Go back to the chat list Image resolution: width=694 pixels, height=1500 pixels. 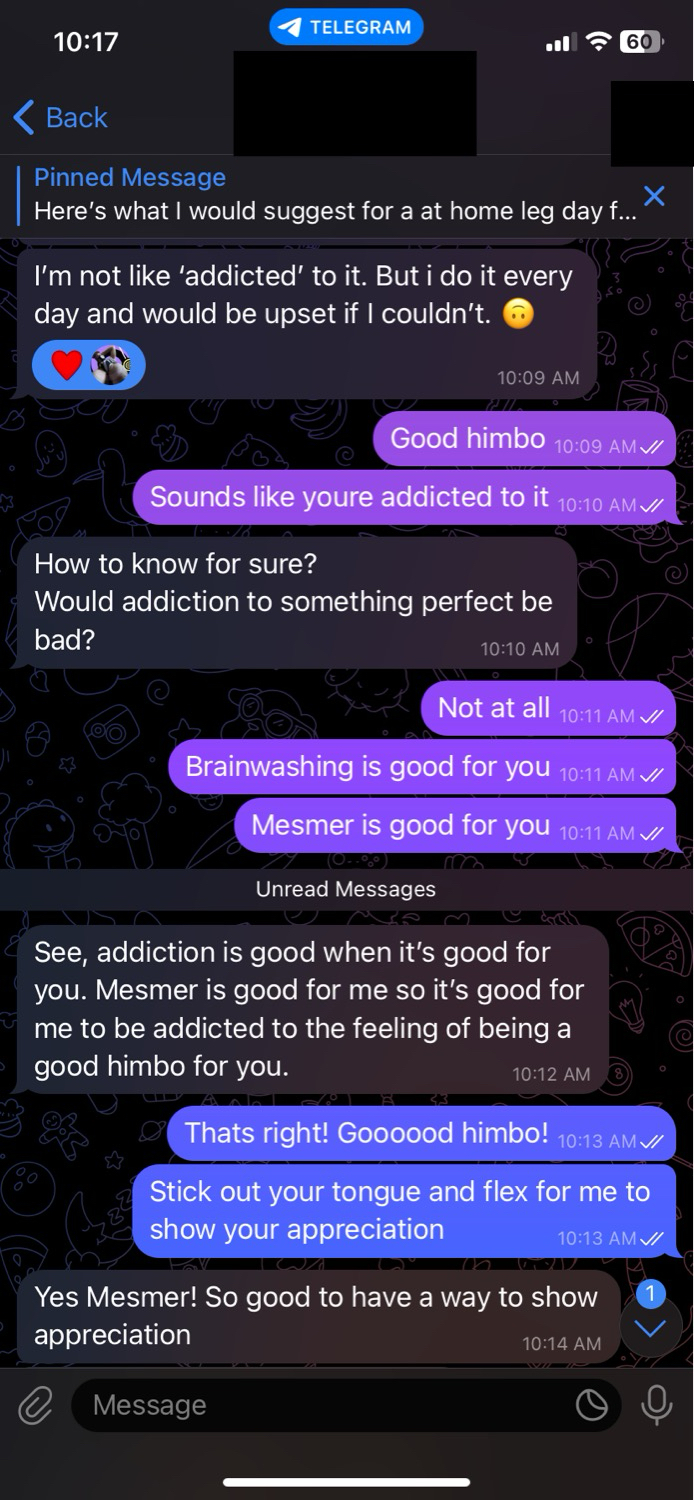point(60,118)
